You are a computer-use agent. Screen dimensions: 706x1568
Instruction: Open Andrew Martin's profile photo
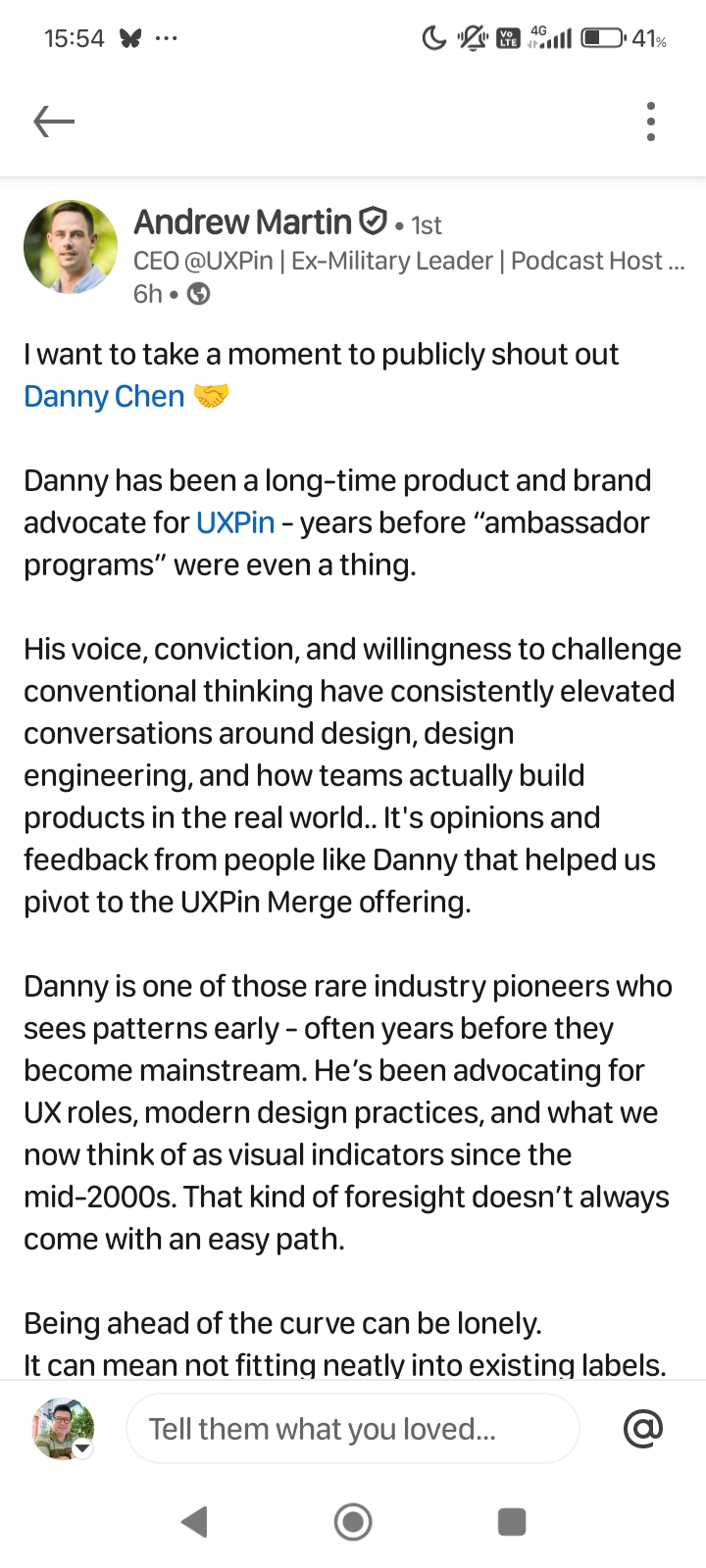coord(71,247)
